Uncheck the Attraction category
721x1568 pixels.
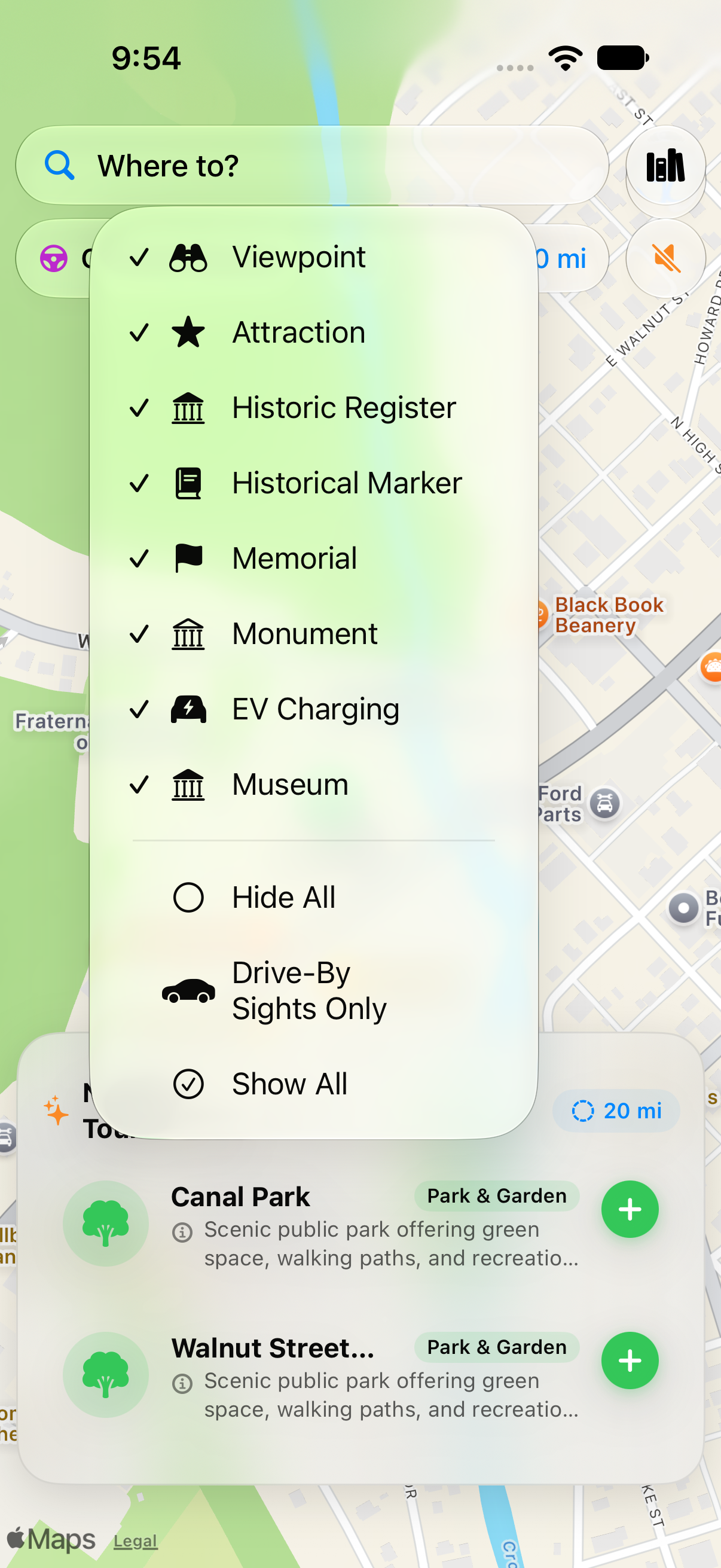point(313,332)
